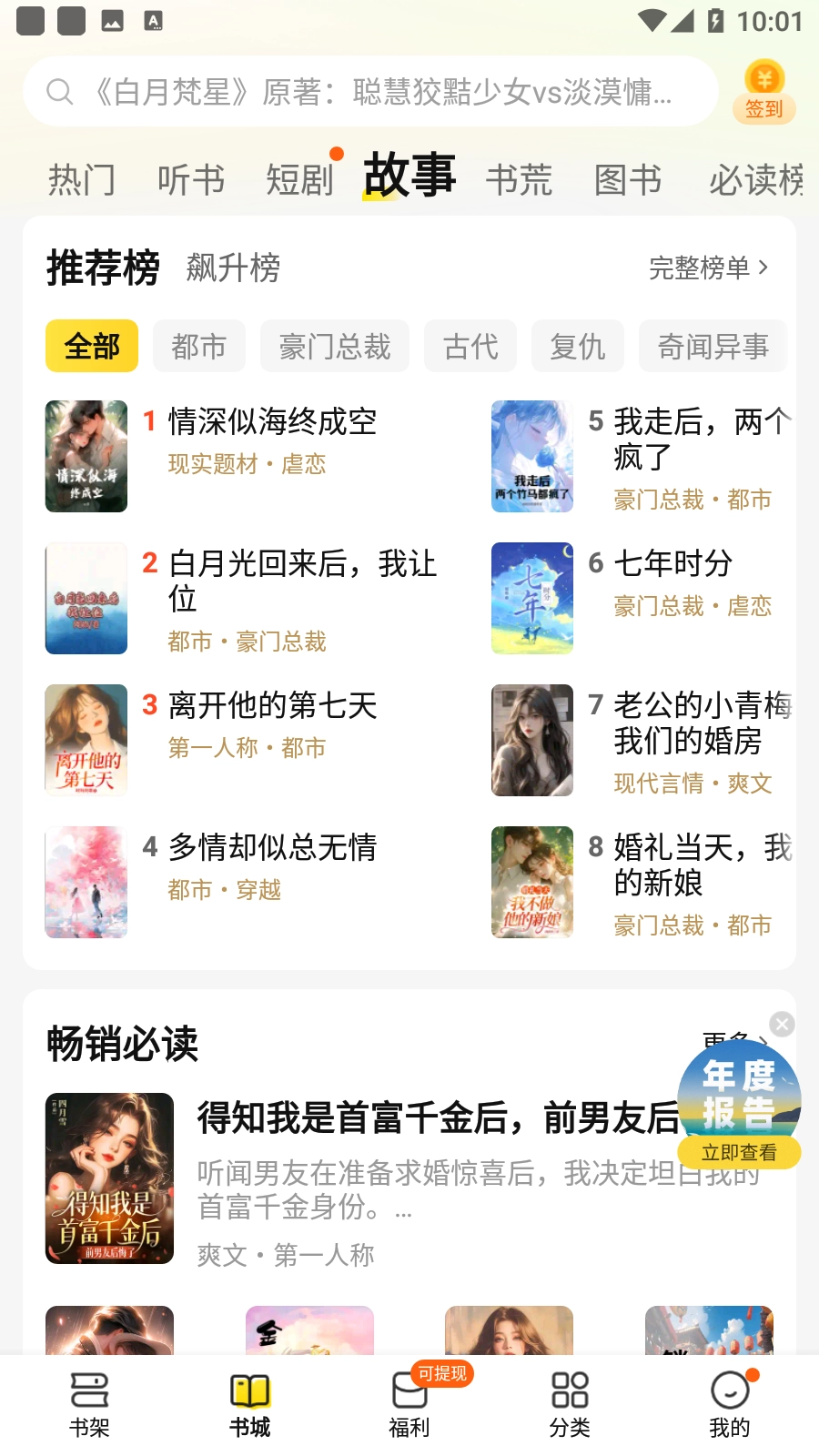Select the 全部 filter chip

pos(90,346)
